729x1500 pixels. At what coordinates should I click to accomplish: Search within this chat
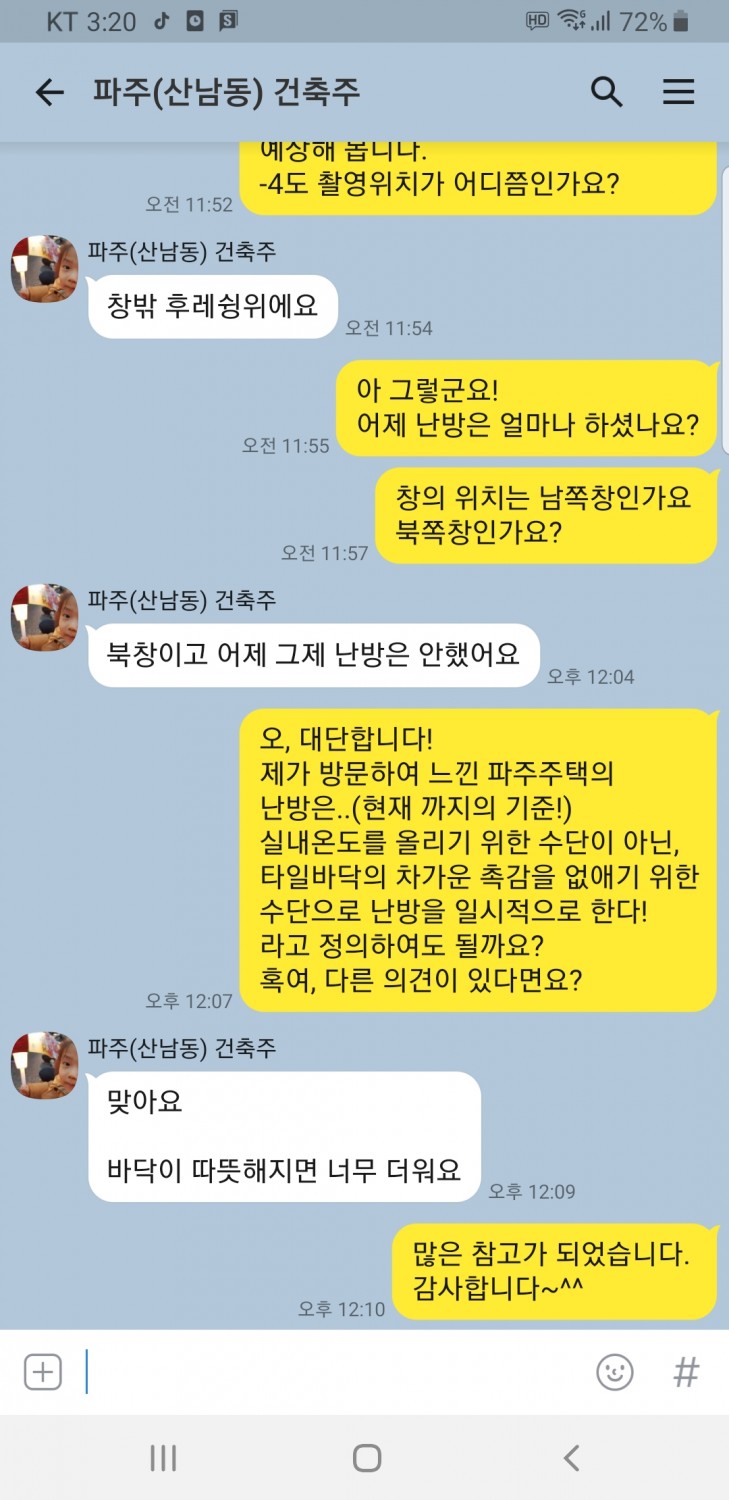click(606, 93)
